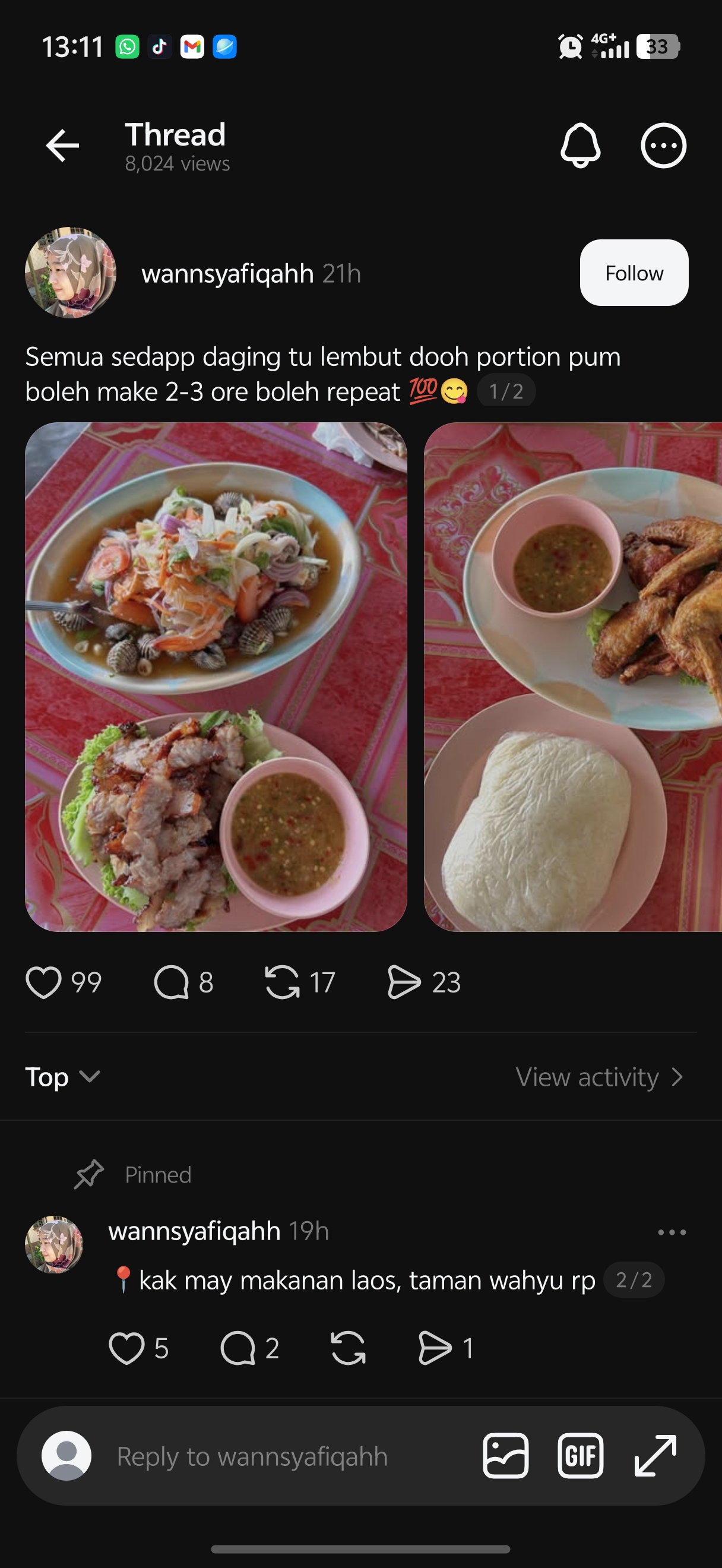The image size is (722, 1568).
Task: Open the thread overflow menu
Action: click(663, 146)
